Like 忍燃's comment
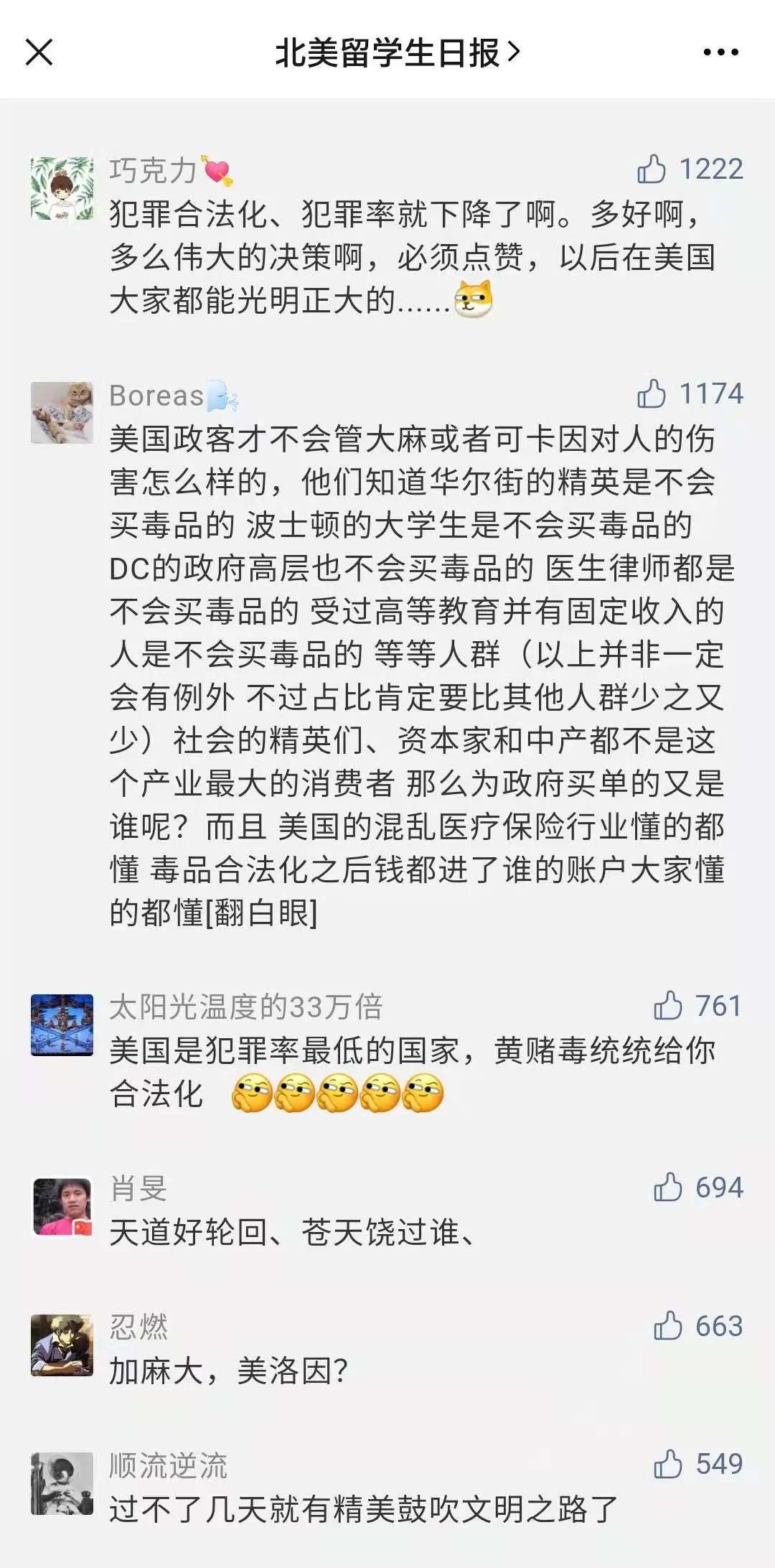775x1568 pixels. pyautogui.click(x=667, y=1326)
